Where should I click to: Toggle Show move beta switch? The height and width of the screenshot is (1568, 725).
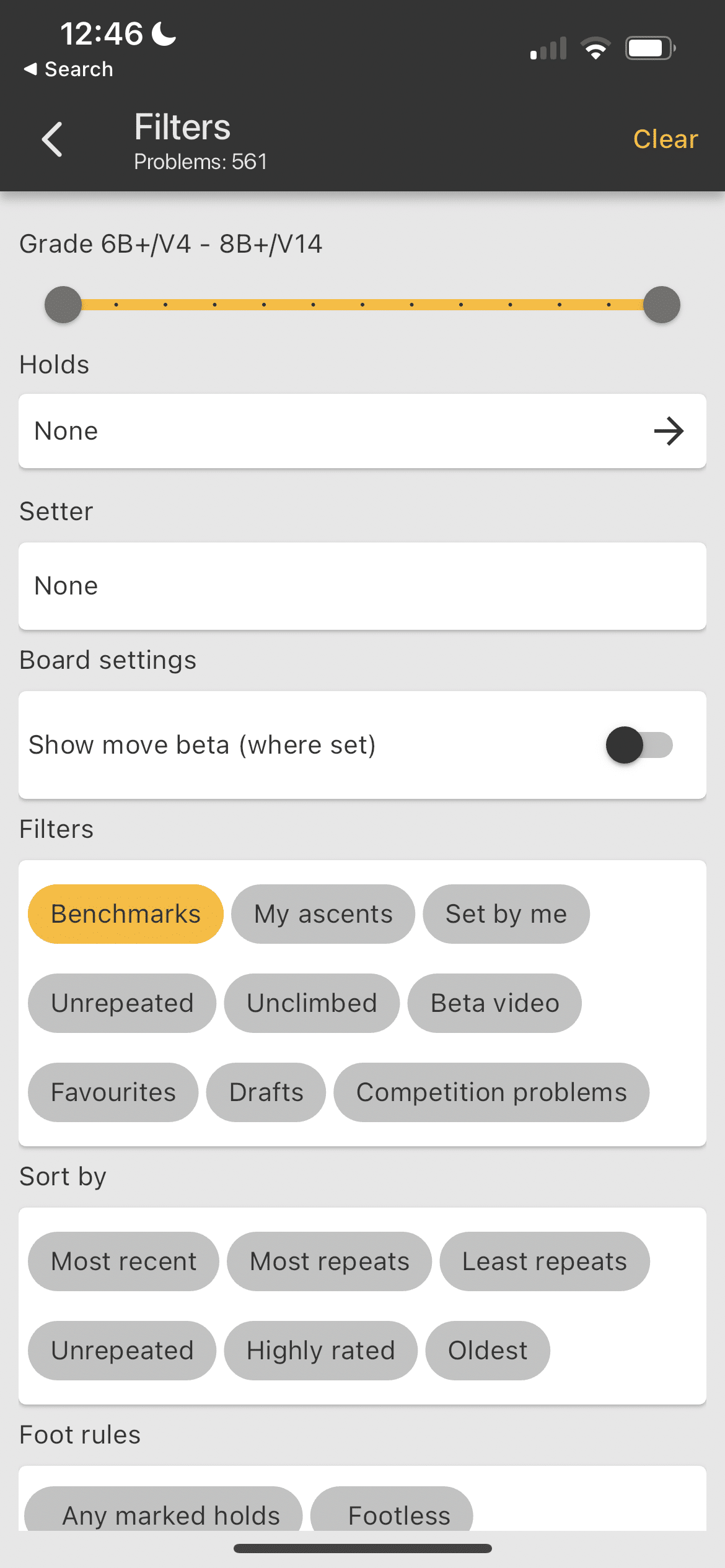[x=639, y=745]
